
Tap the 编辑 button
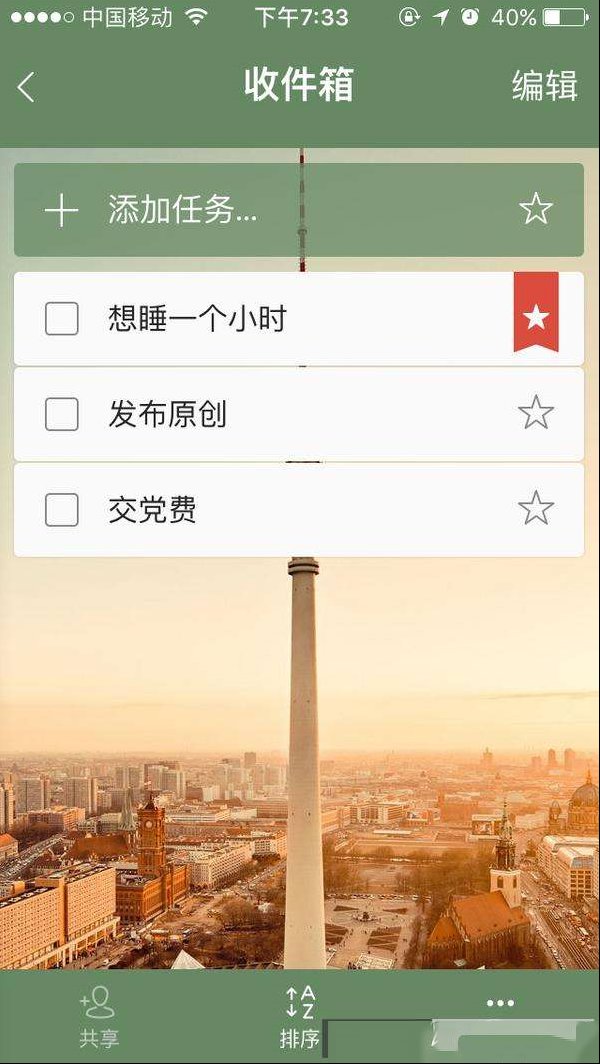pos(544,86)
